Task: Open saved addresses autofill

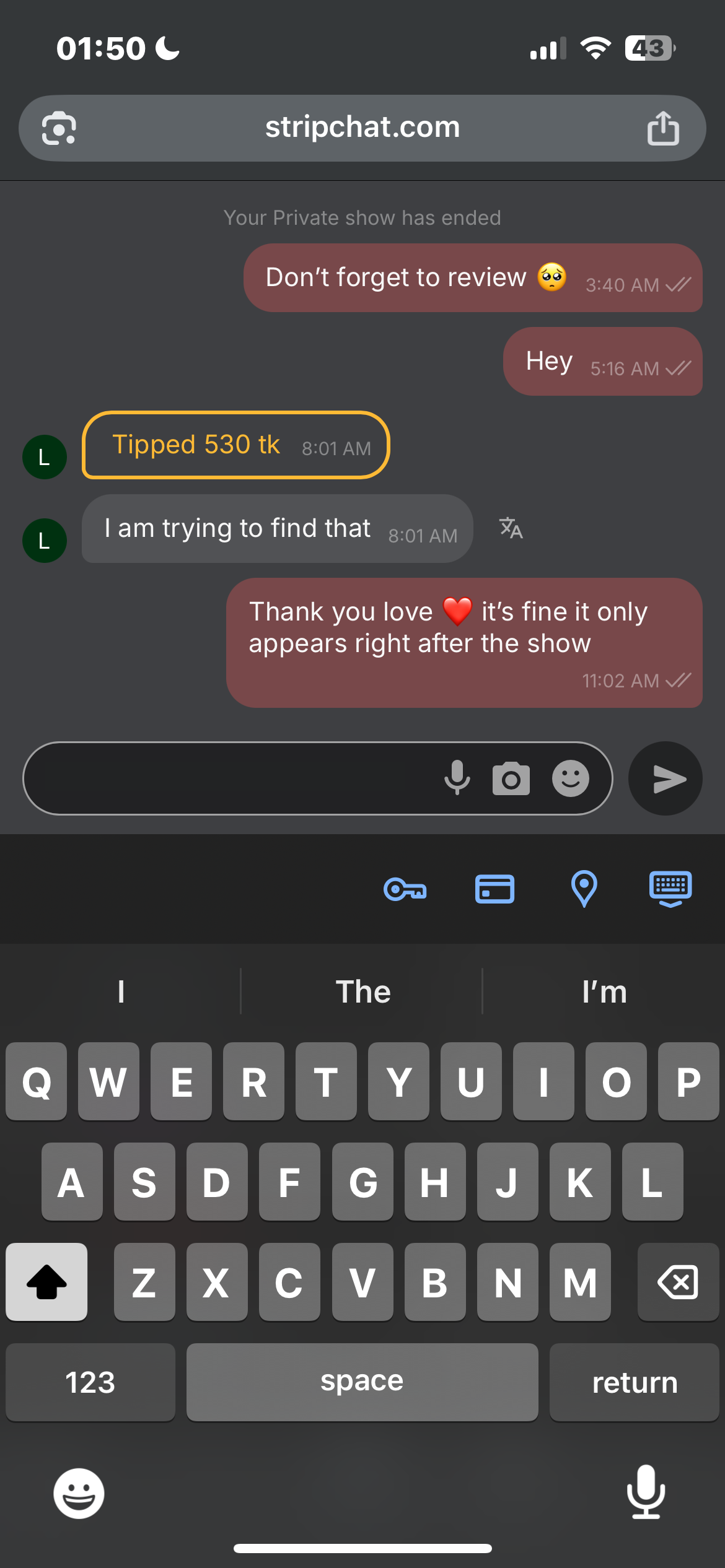Action: pos(584,889)
